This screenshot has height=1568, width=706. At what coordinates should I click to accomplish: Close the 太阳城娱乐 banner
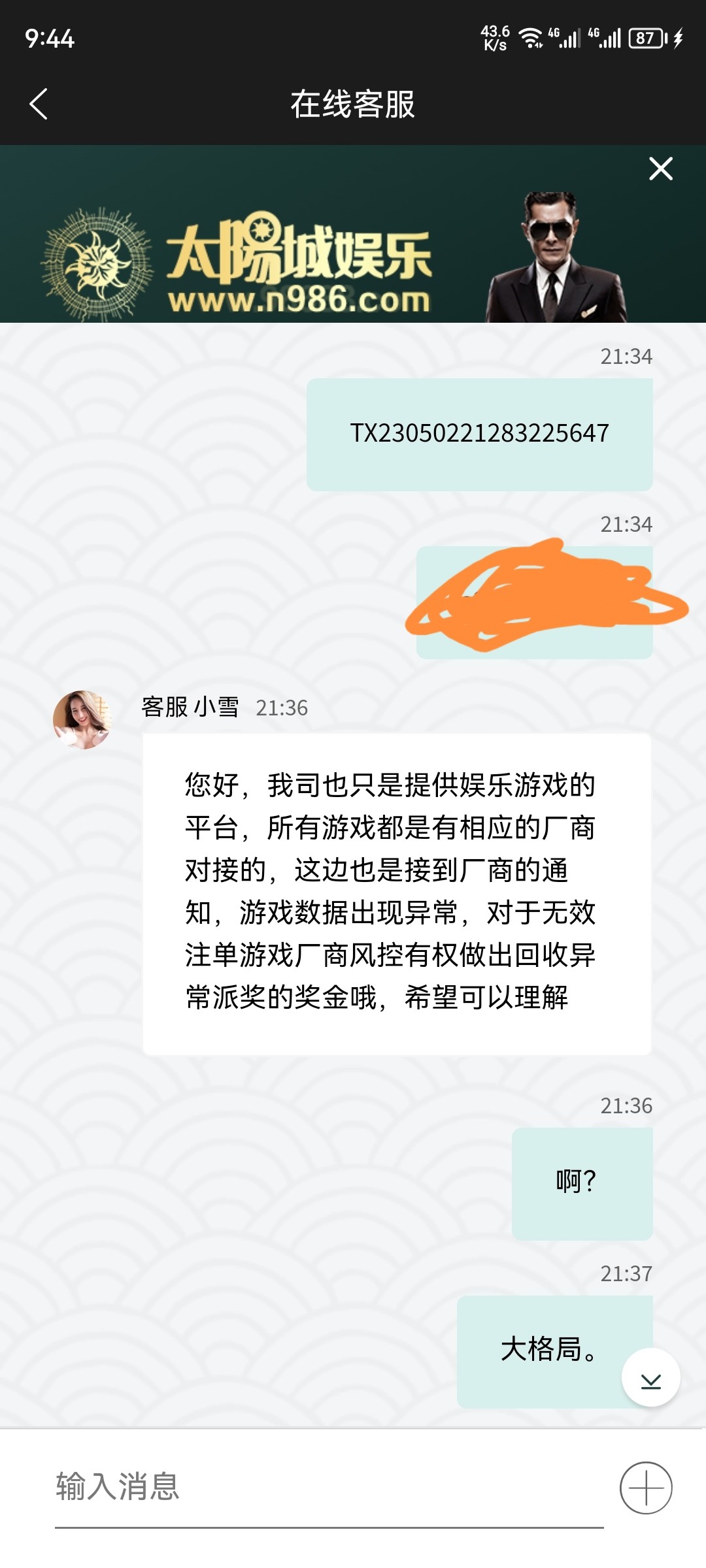click(660, 169)
